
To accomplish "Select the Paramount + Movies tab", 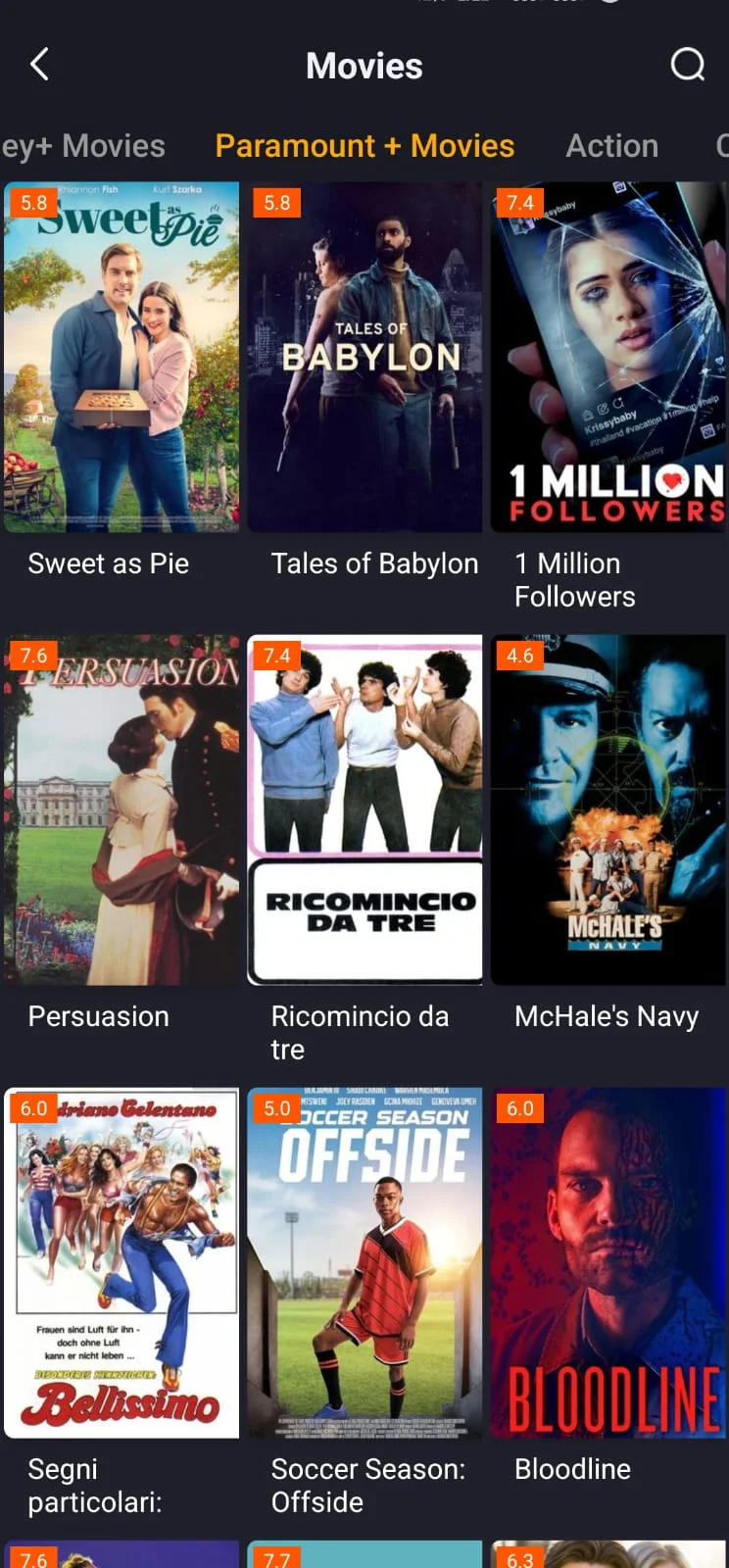I will (364, 146).
